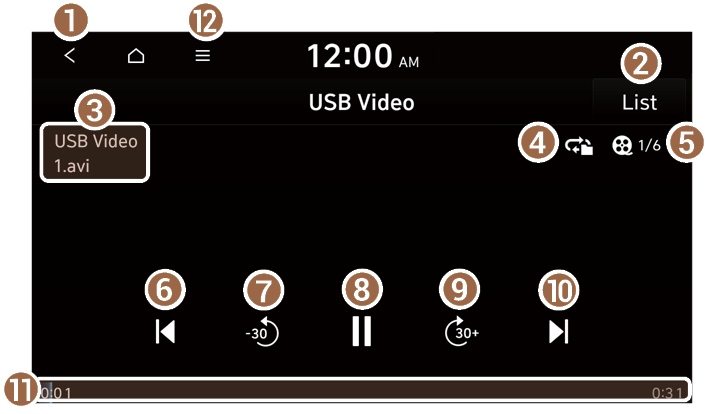The width and height of the screenshot is (707, 414).
Task: Go back using the back arrow
Action: pyautogui.click(x=69, y=56)
